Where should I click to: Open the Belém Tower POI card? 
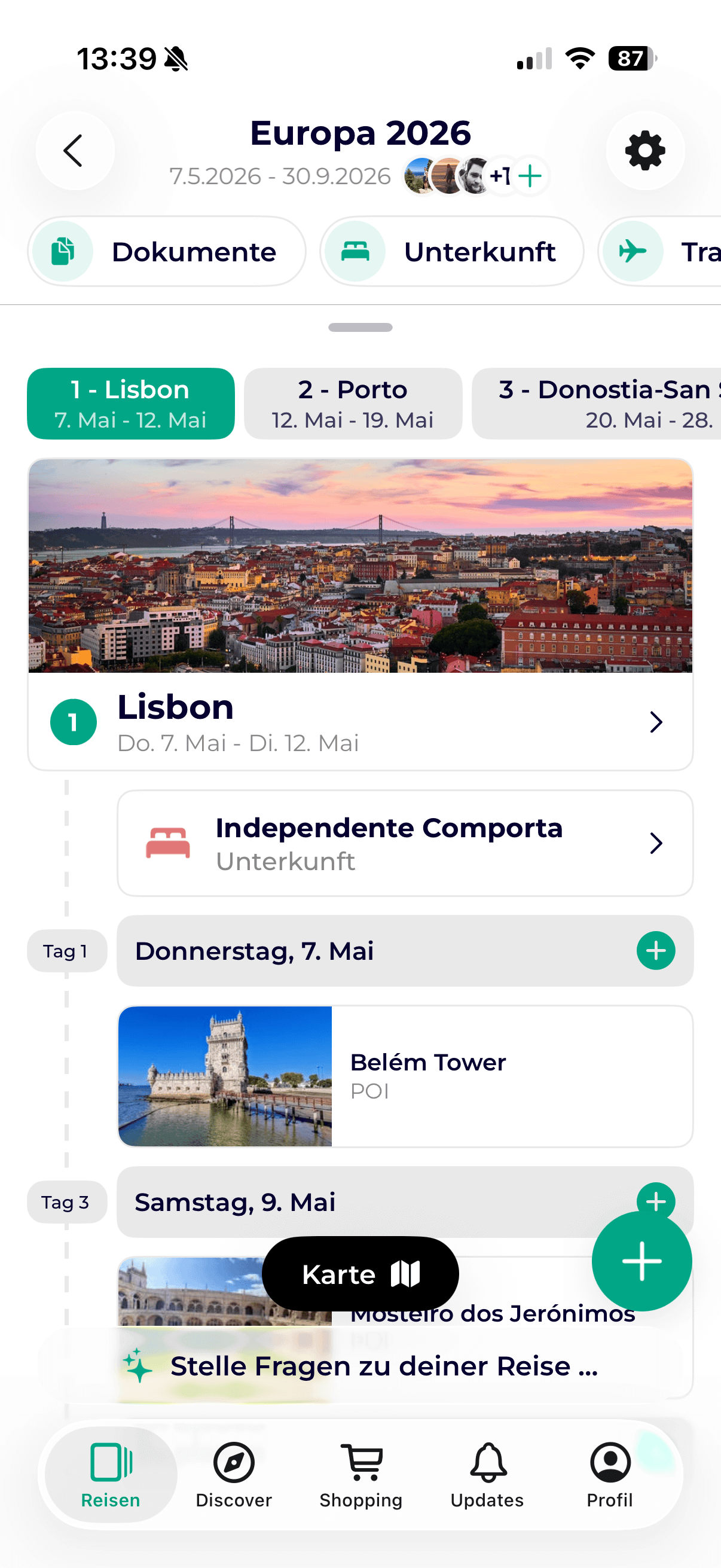tap(405, 1076)
